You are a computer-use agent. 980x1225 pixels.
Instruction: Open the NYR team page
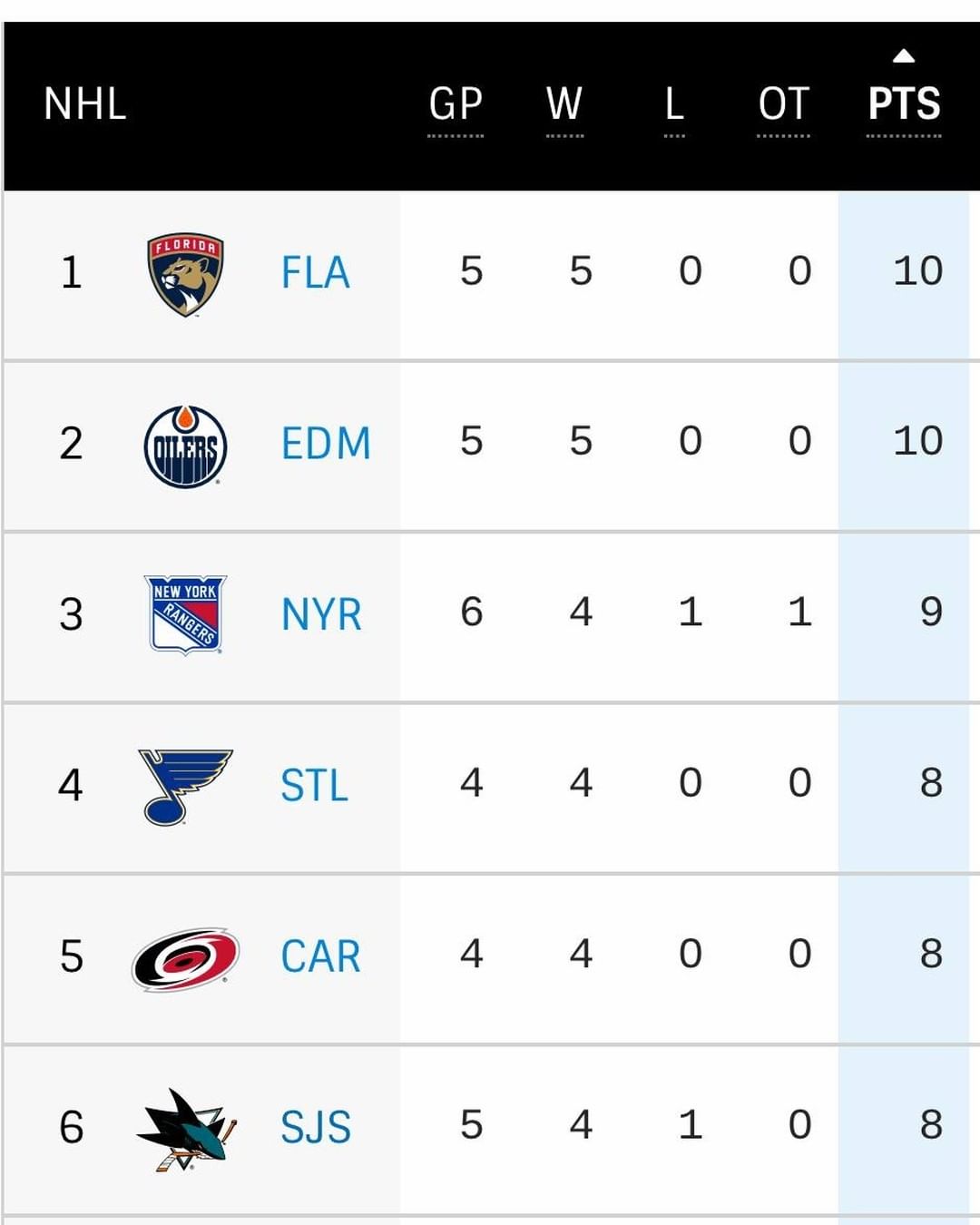point(321,614)
